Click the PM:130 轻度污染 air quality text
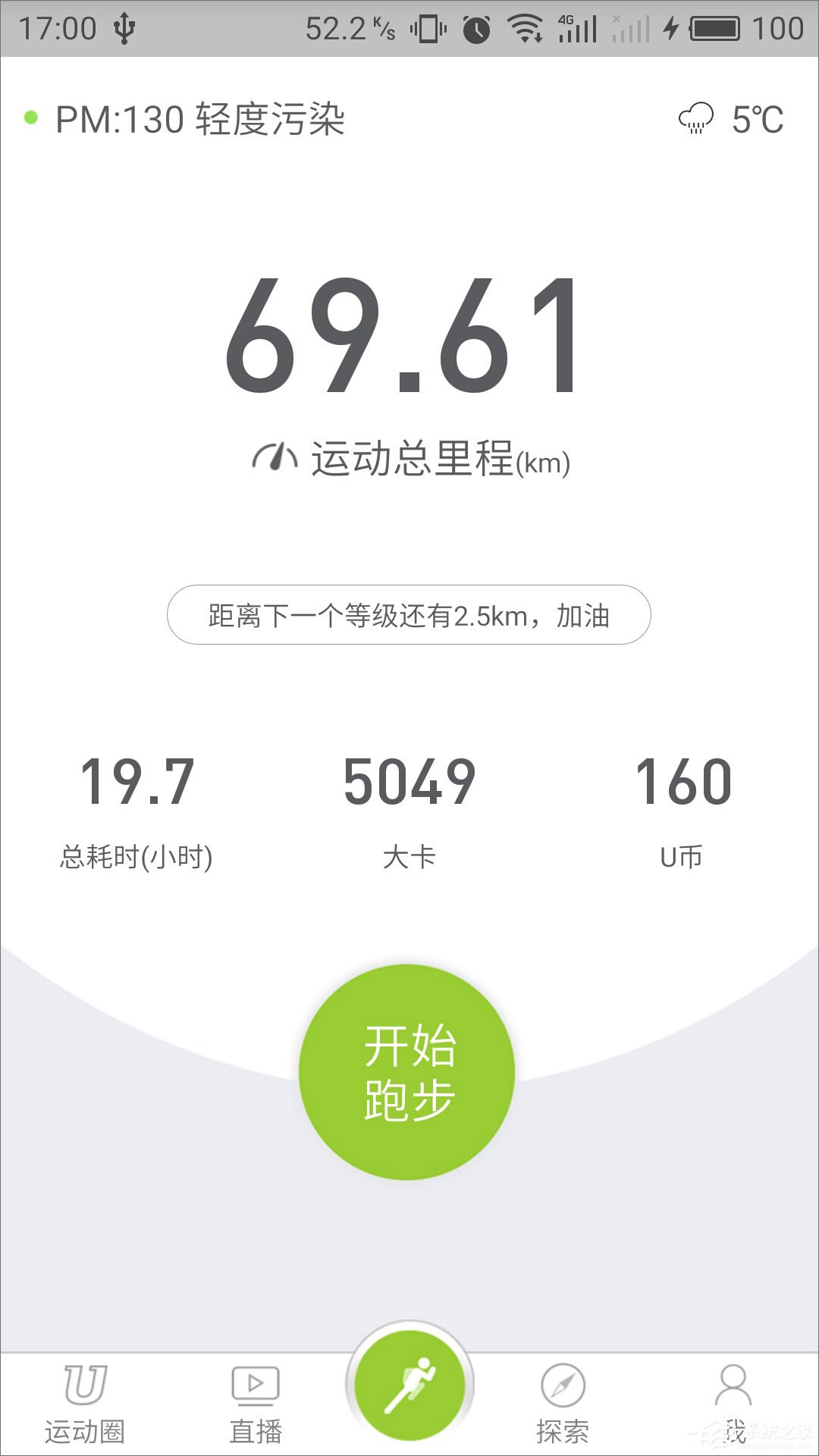The image size is (819, 1456). (201, 119)
